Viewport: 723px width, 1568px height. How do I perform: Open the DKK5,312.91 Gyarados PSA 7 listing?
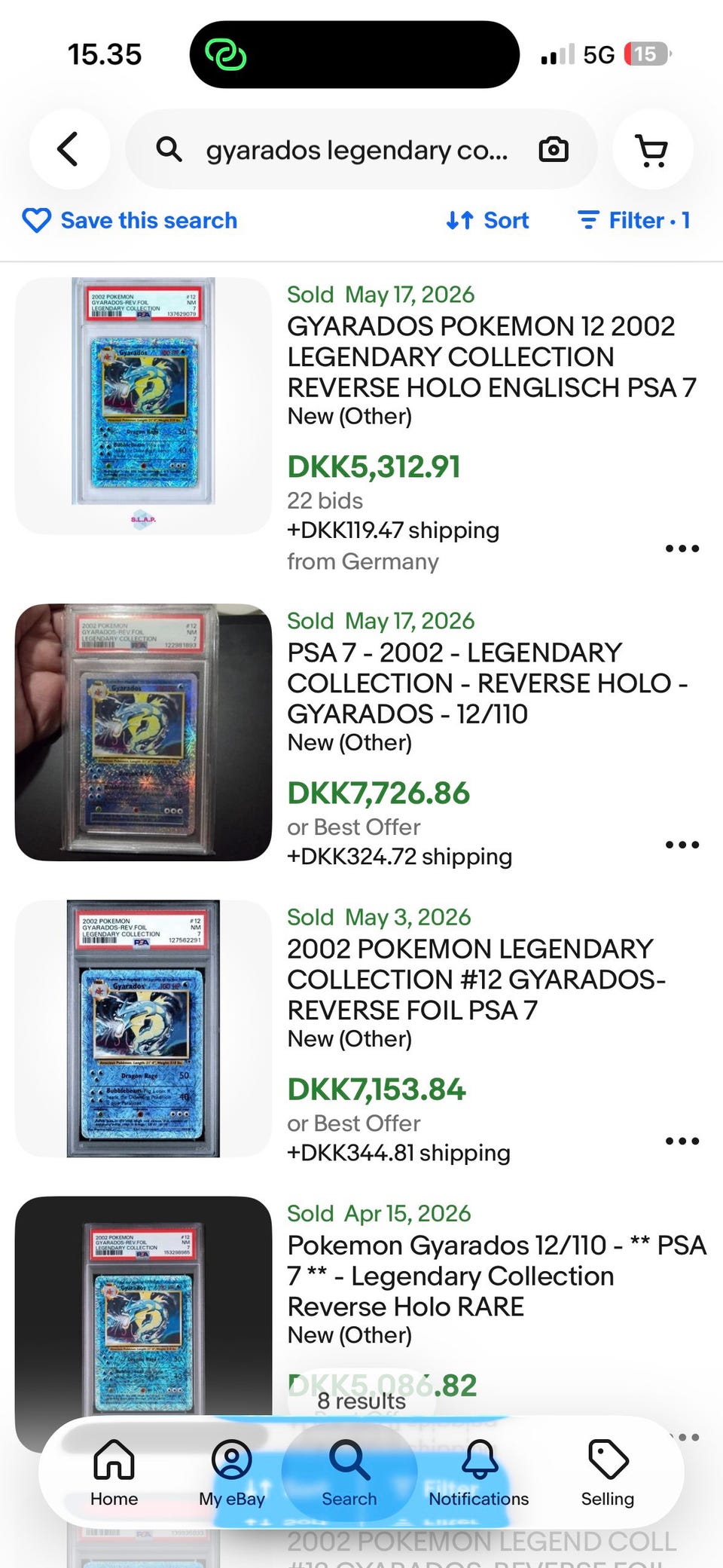pyautogui.click(x=492, y=356)
